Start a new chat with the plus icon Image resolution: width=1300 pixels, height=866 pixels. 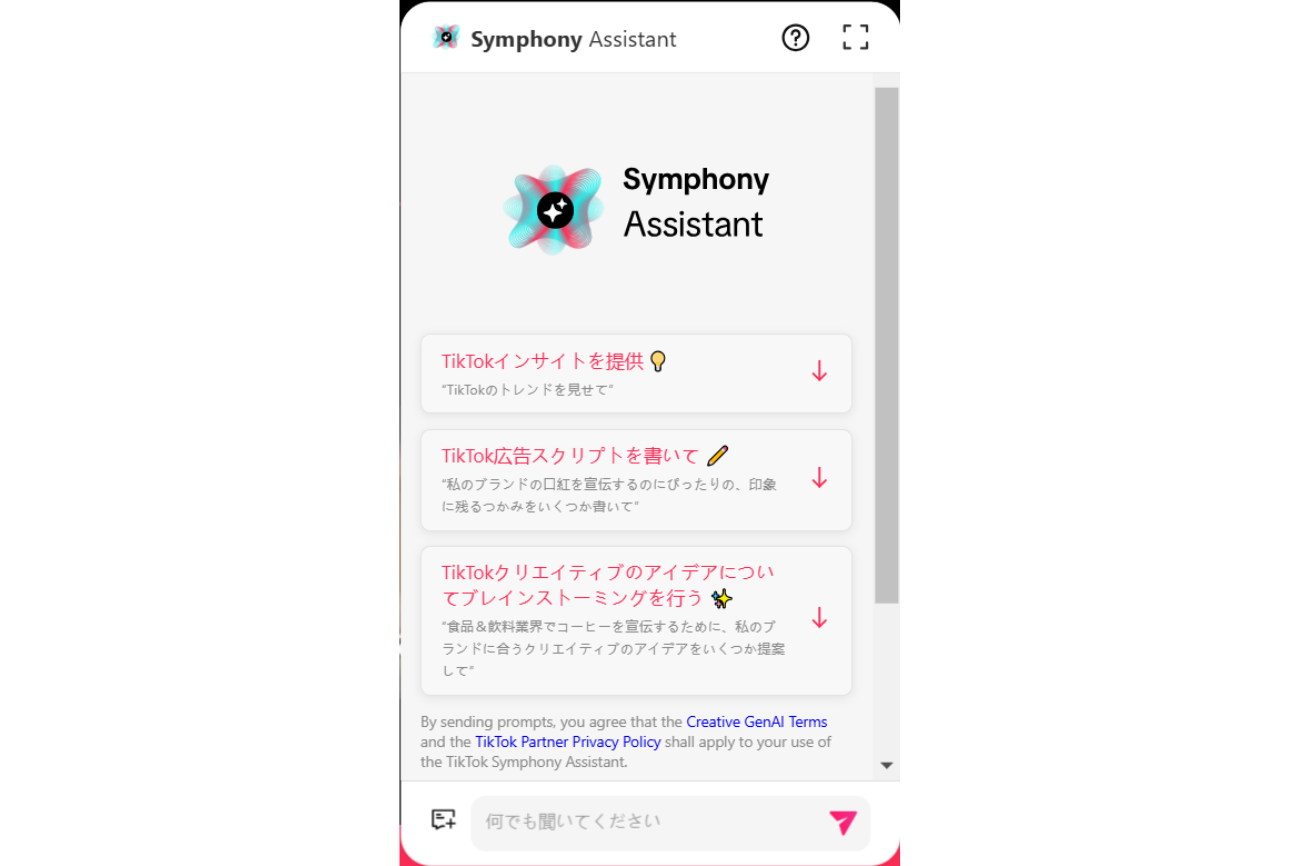pos(443,820)
